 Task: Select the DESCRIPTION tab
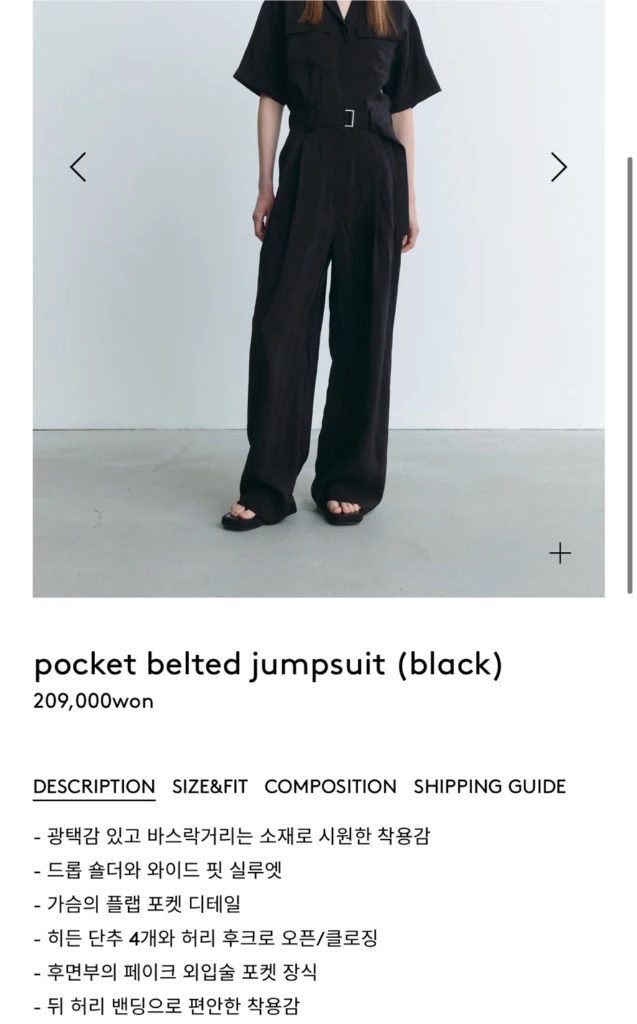(94, 786)
